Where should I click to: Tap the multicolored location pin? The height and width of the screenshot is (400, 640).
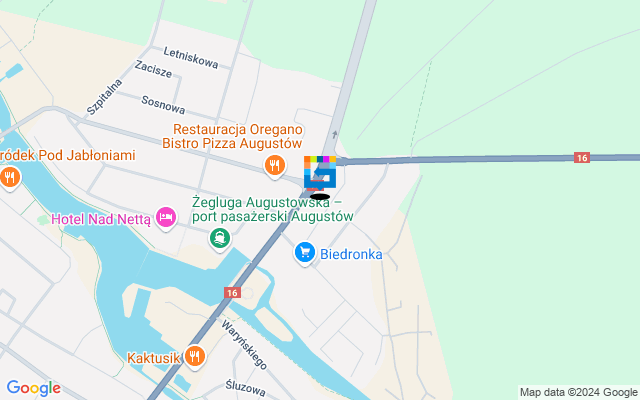(x=320, y=172)
